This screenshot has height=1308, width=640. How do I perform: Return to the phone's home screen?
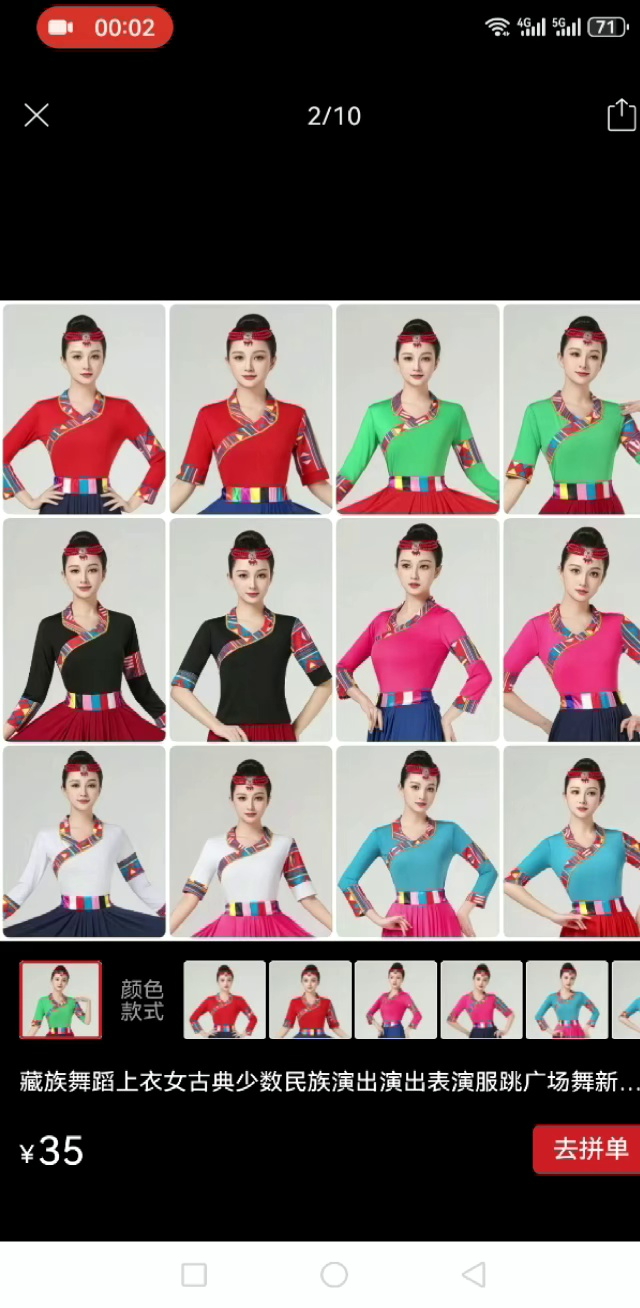[x=334, y=1274]
